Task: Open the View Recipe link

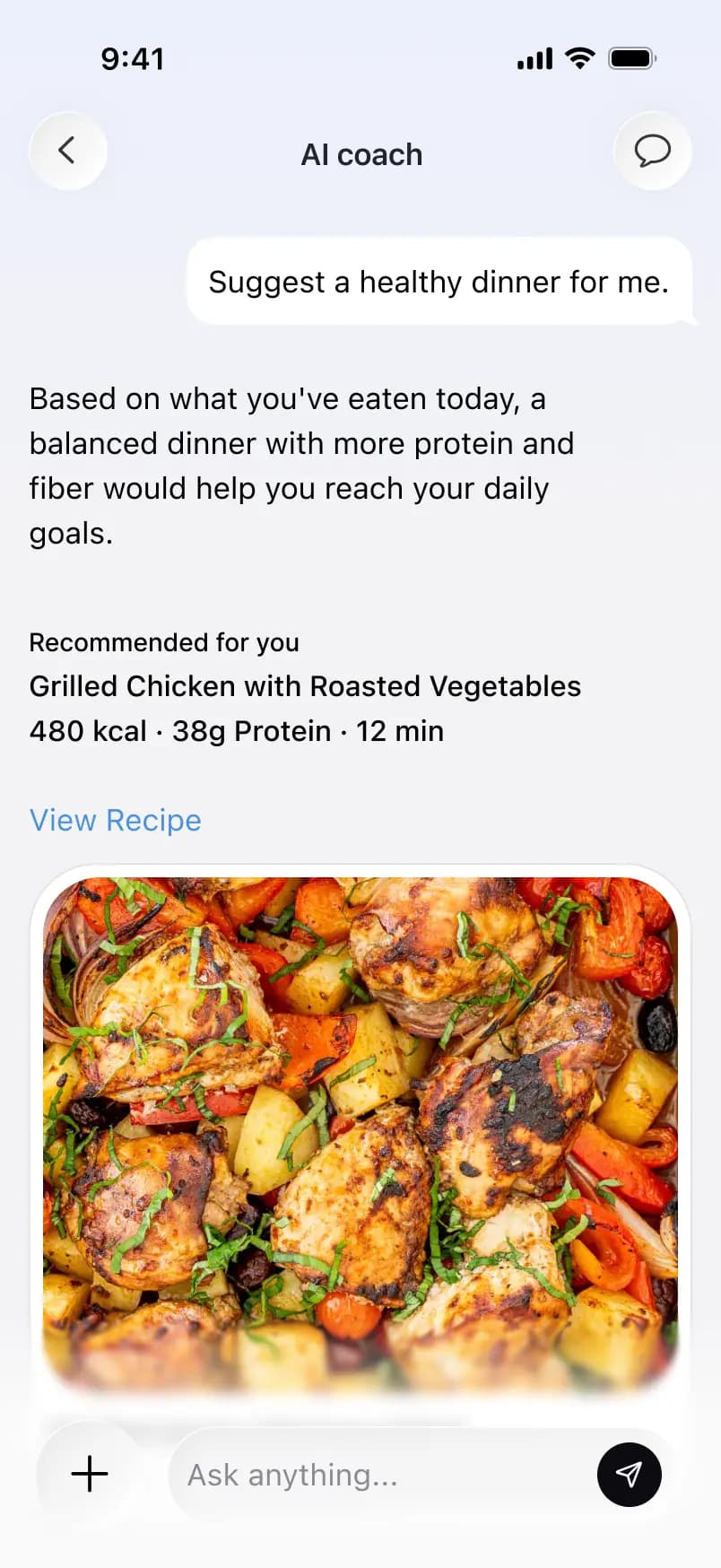Action: (x=116, y=820)
